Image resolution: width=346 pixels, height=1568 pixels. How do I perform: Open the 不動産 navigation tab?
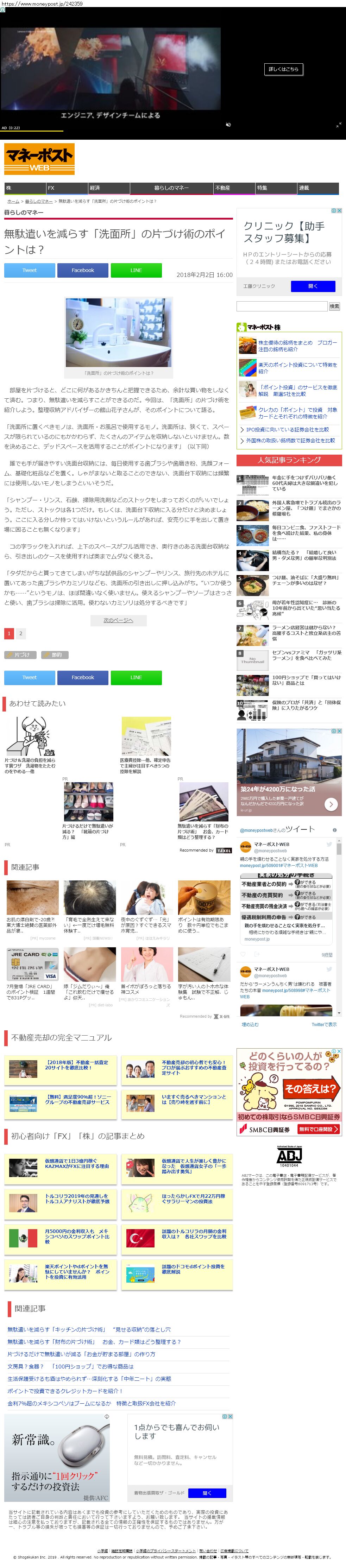point(222,188)
